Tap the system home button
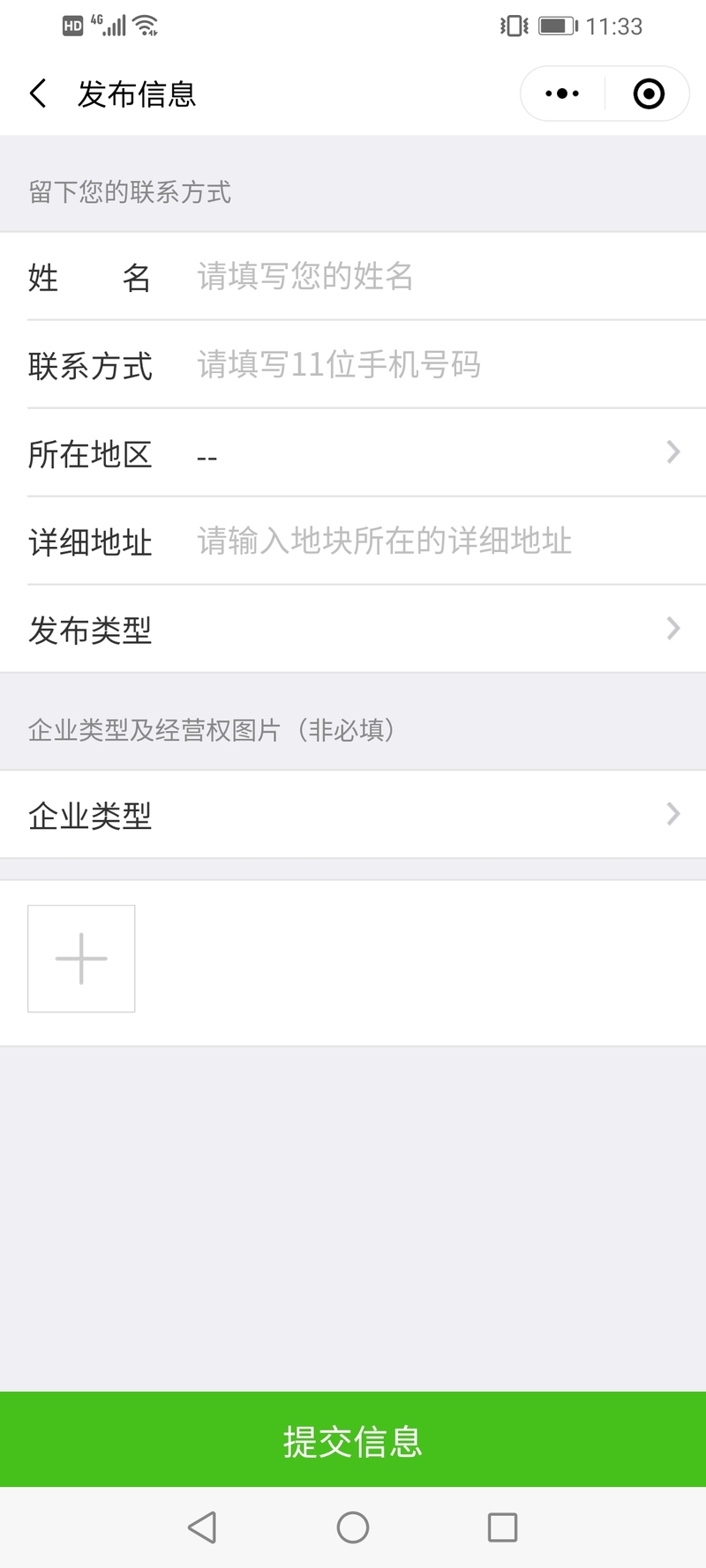The width and height of the screenshot is (706, 1568). (x=353, y=1527)
